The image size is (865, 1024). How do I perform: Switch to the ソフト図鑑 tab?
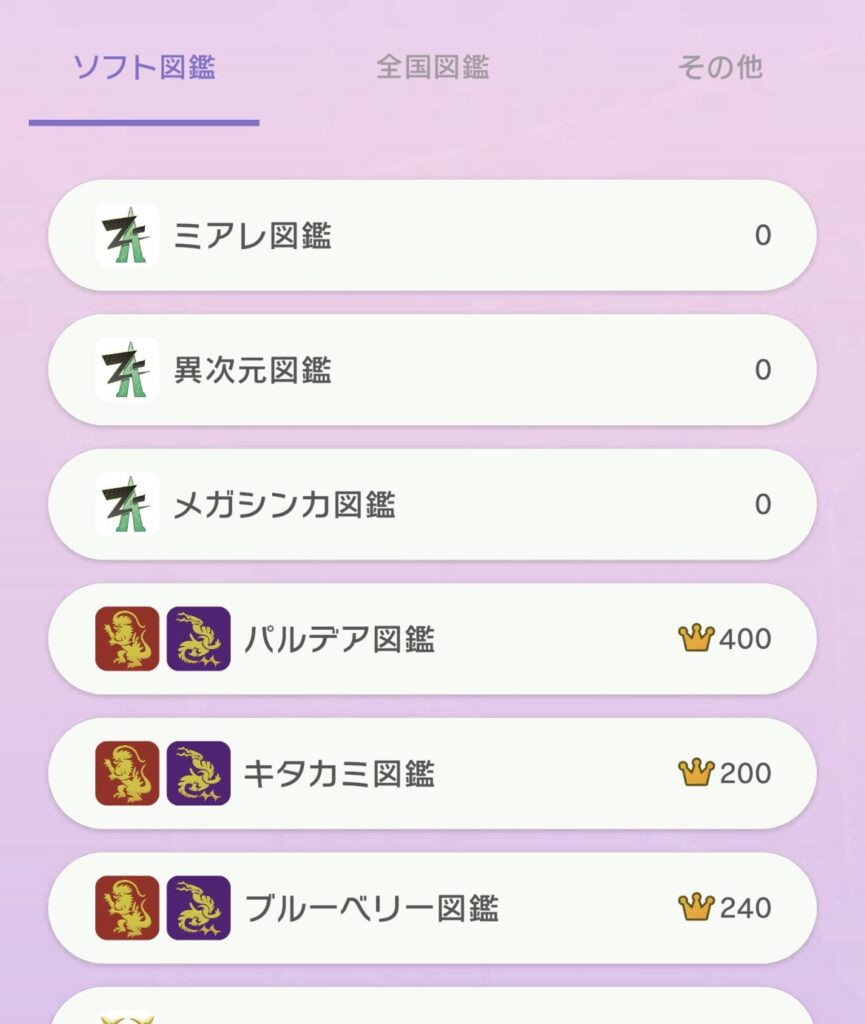(x=144, y=68)
